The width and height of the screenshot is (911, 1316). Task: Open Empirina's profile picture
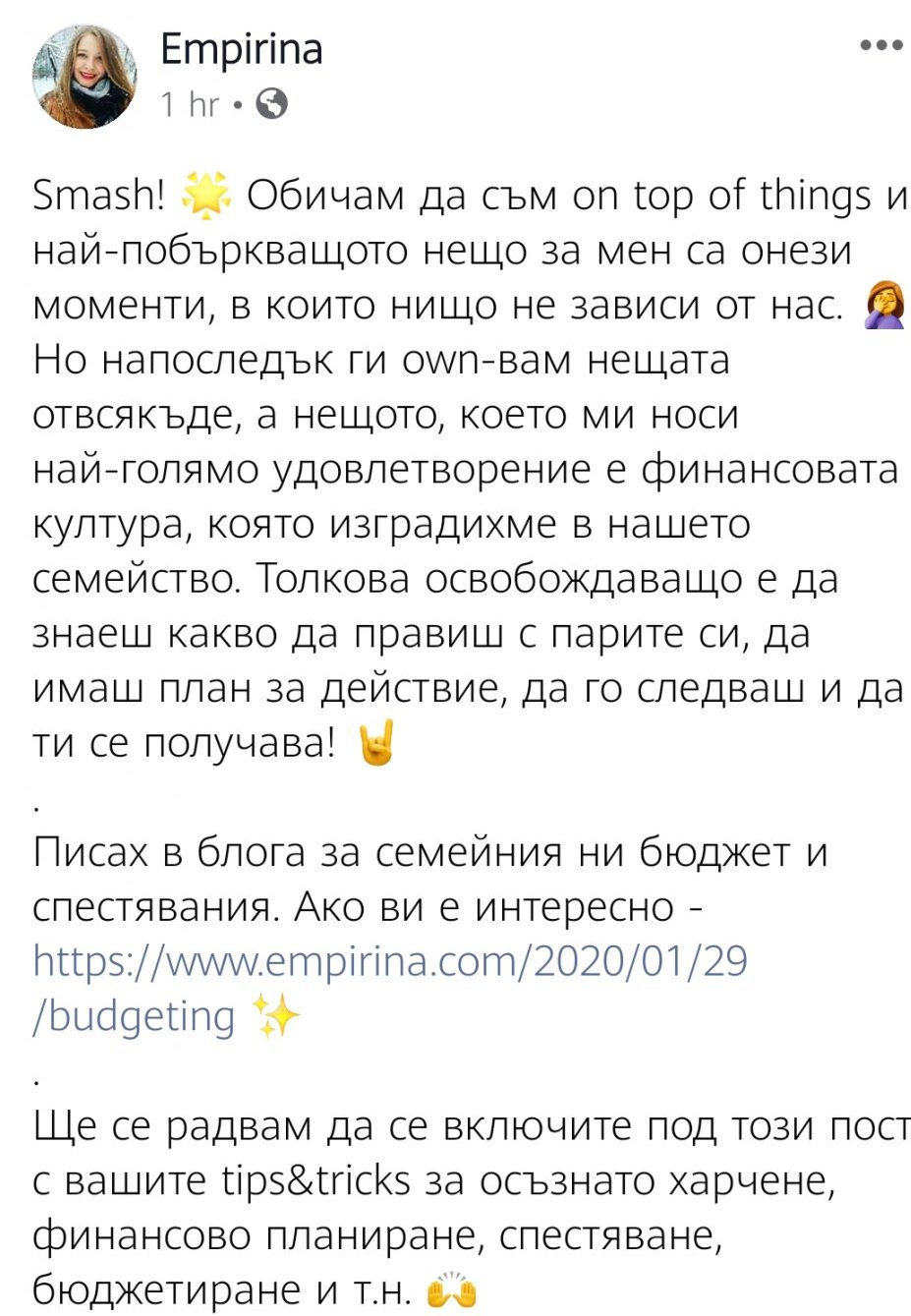pyautogui.click(x=85, y=77)
